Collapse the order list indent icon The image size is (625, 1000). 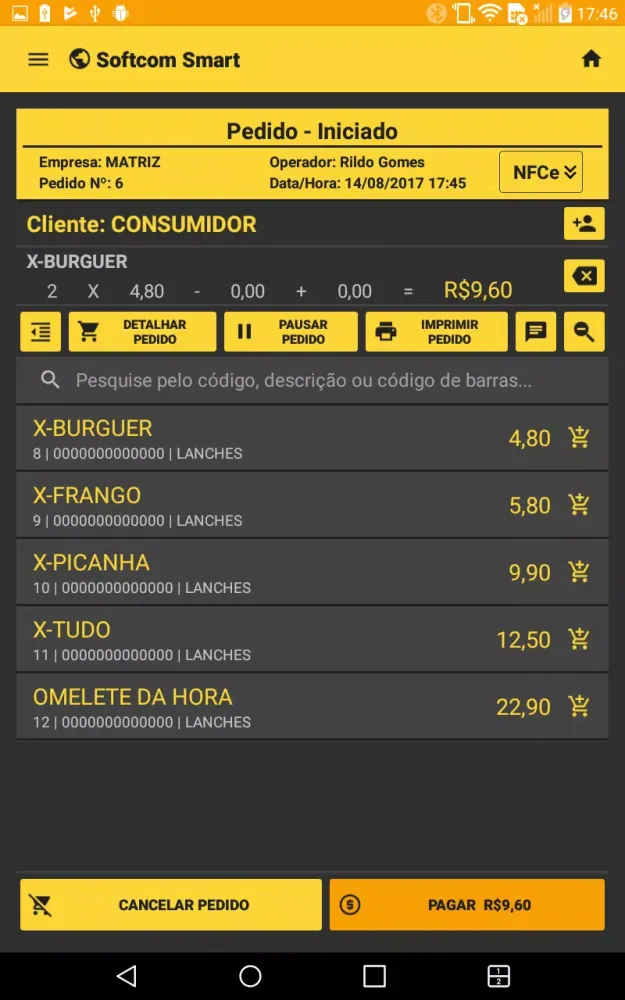tap(41, 332)
